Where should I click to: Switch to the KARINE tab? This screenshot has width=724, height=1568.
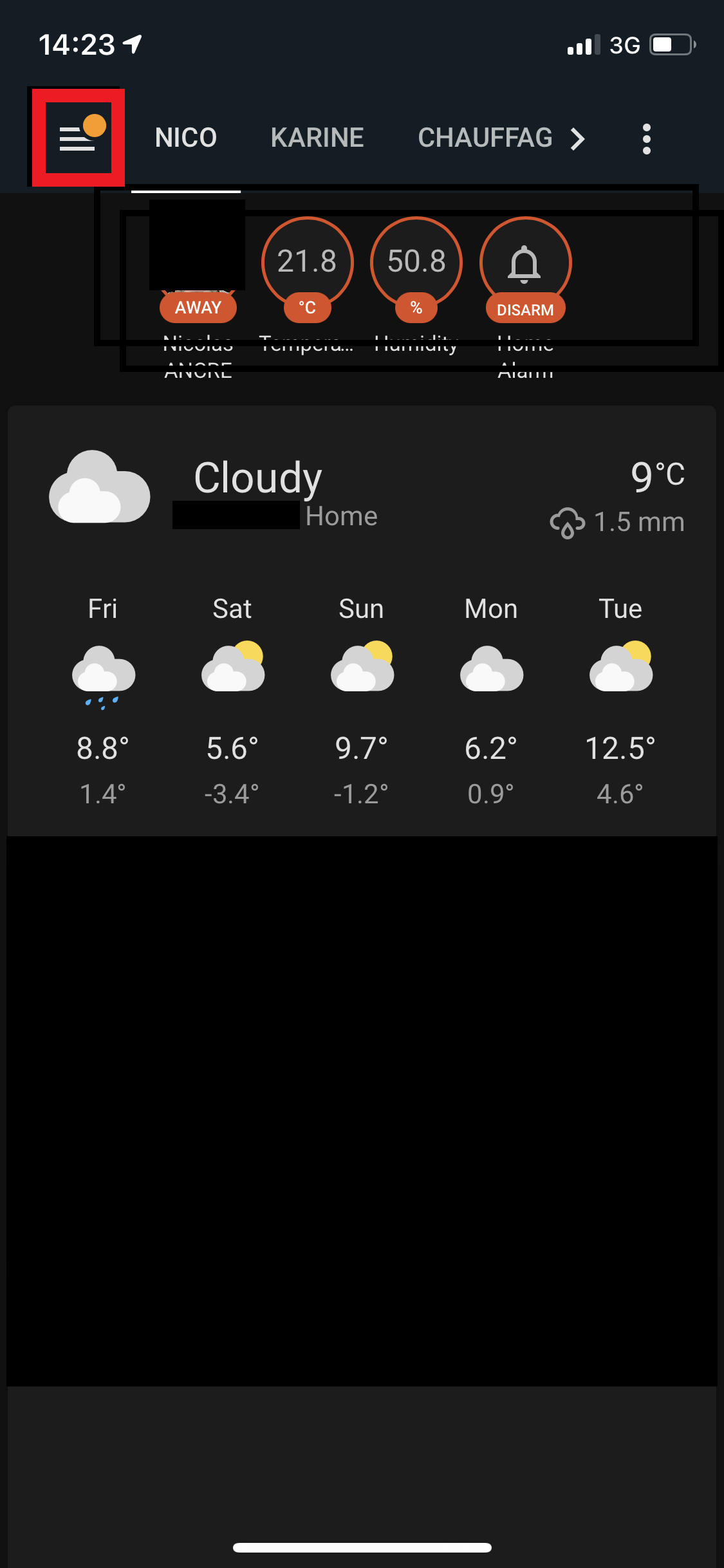pos(317,138)
